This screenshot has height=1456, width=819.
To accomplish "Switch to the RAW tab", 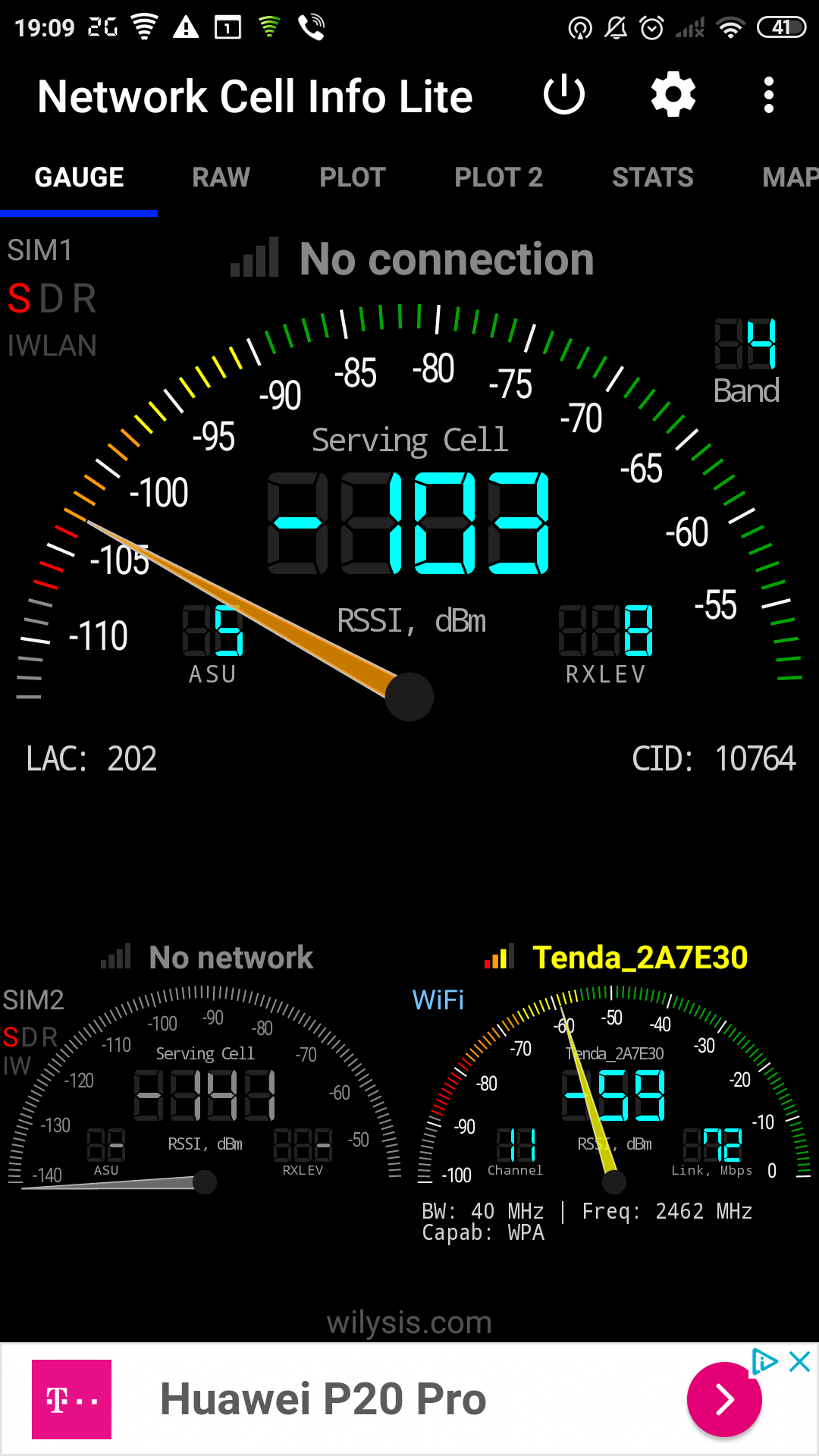I will click(x=221, y=177).
